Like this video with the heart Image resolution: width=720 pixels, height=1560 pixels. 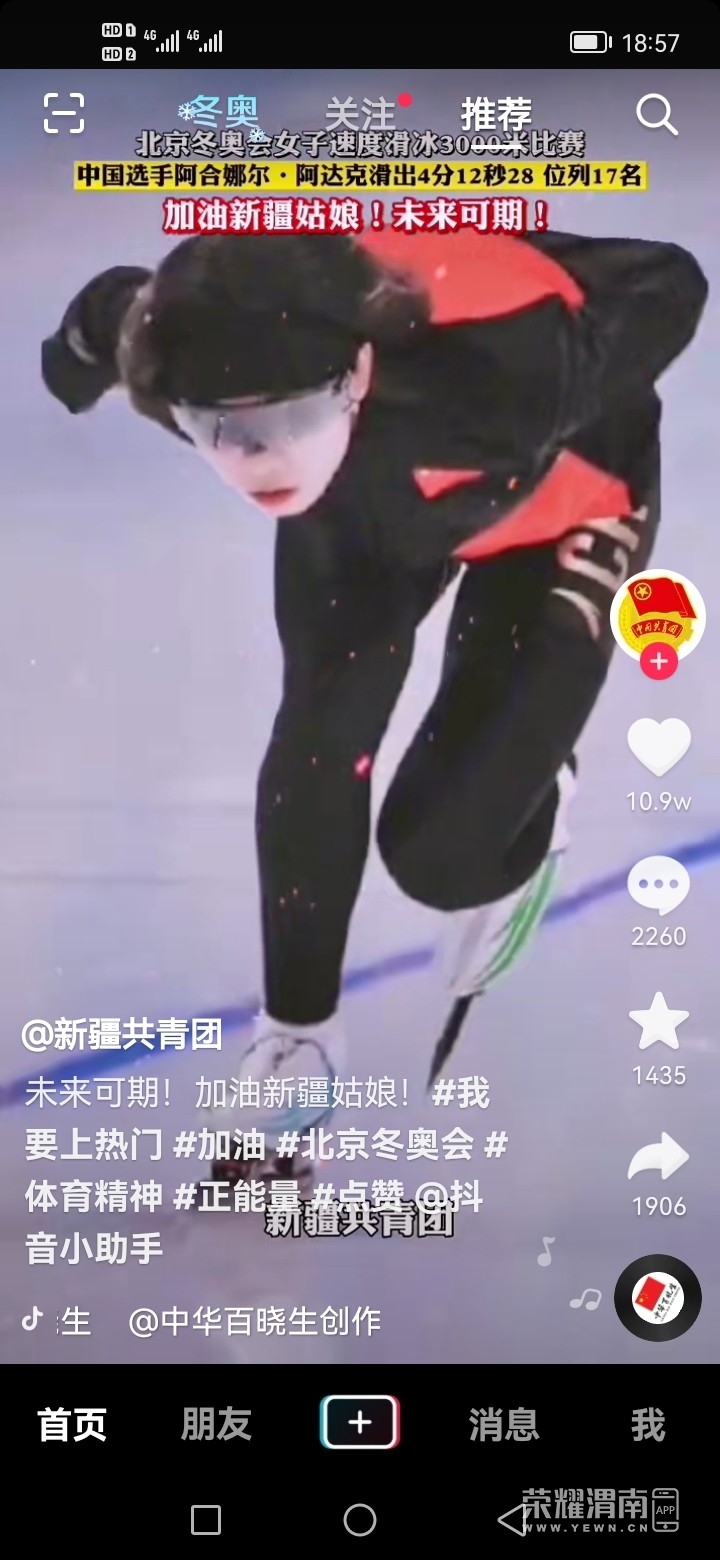click(658, 747)
